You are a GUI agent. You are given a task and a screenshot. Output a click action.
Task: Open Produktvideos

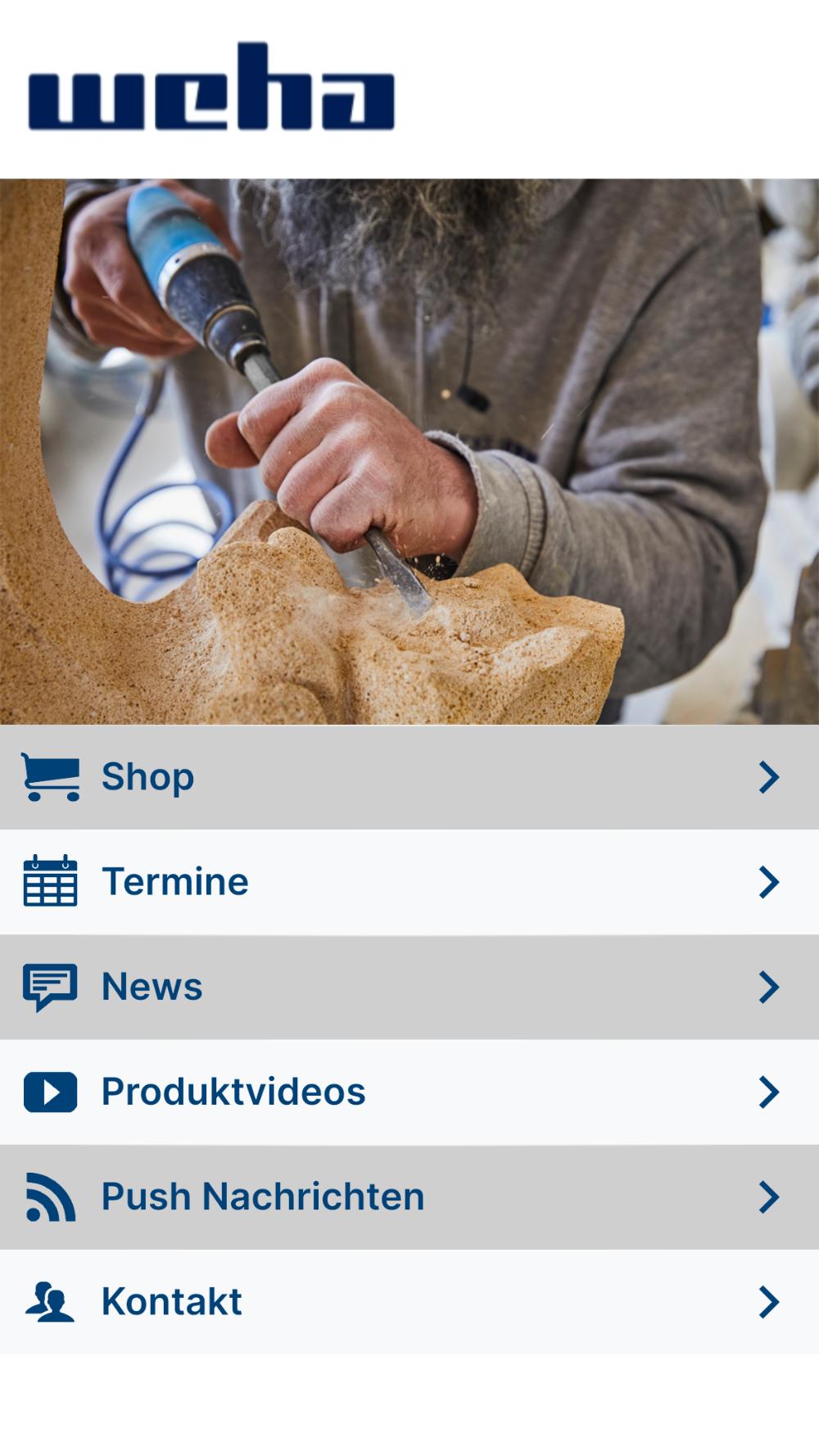tap(409, 1092)
